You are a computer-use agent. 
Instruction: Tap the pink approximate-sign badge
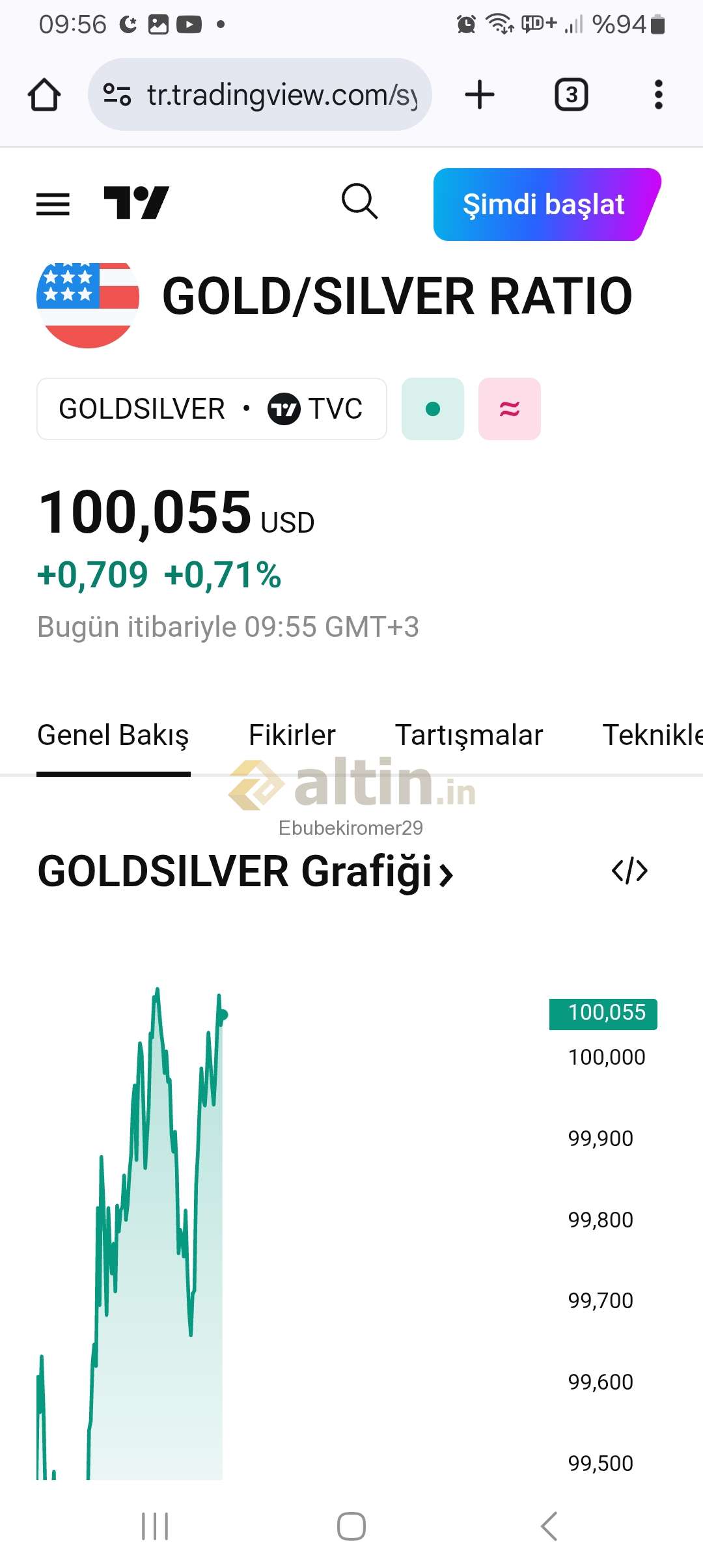coord(510,409)
